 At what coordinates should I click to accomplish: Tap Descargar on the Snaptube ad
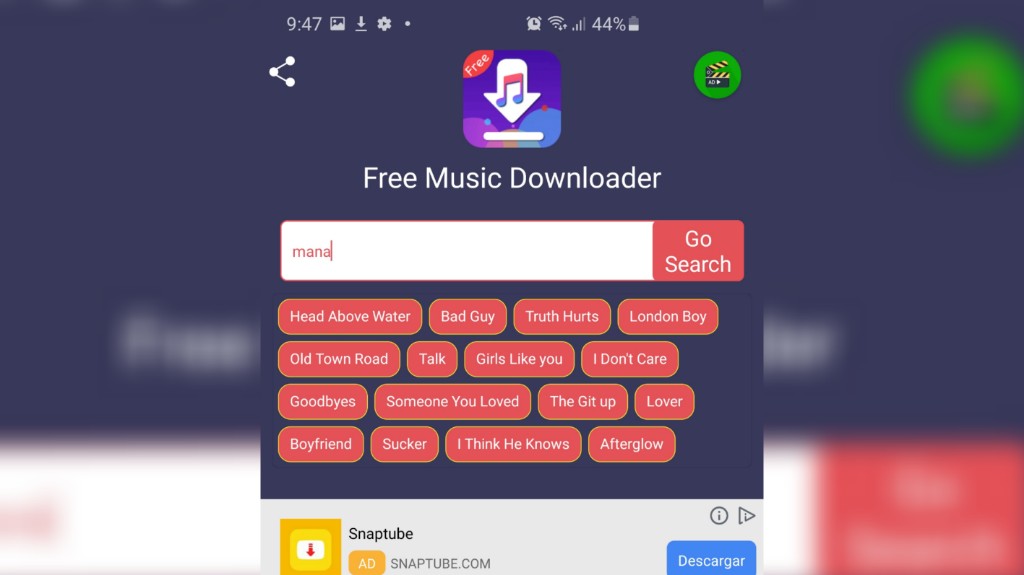[711, 560]
